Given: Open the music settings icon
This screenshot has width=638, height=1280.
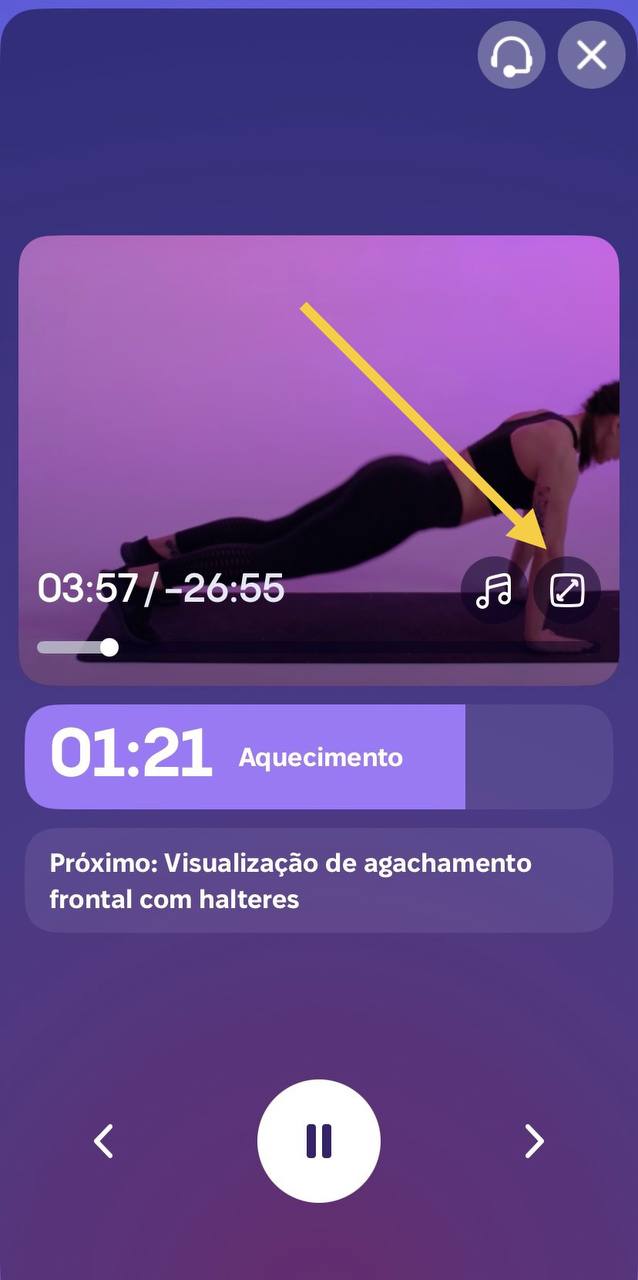Looking at the screenshot, I should 493,591.
